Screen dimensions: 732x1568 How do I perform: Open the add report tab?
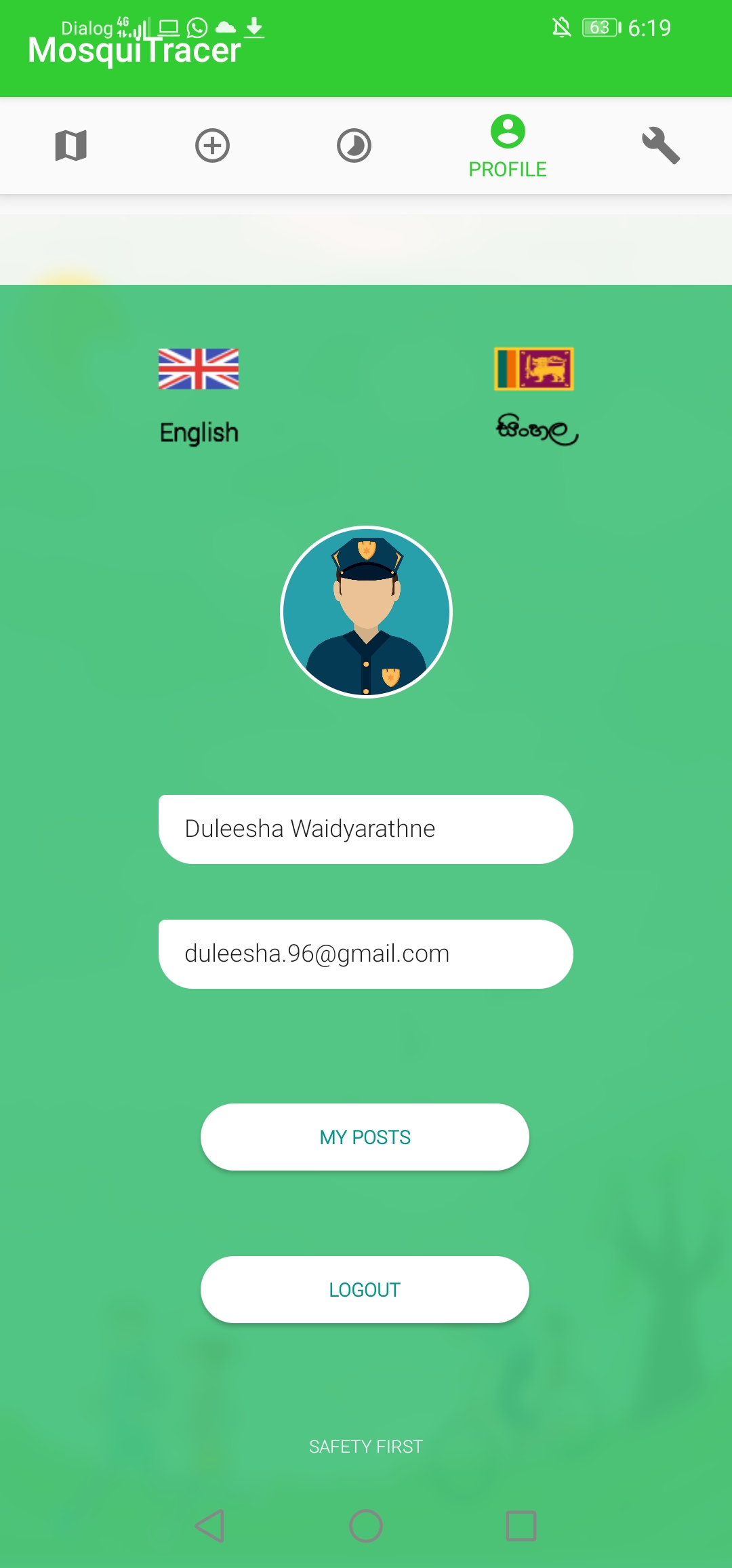pyautogui.click(x=212, y=146)
